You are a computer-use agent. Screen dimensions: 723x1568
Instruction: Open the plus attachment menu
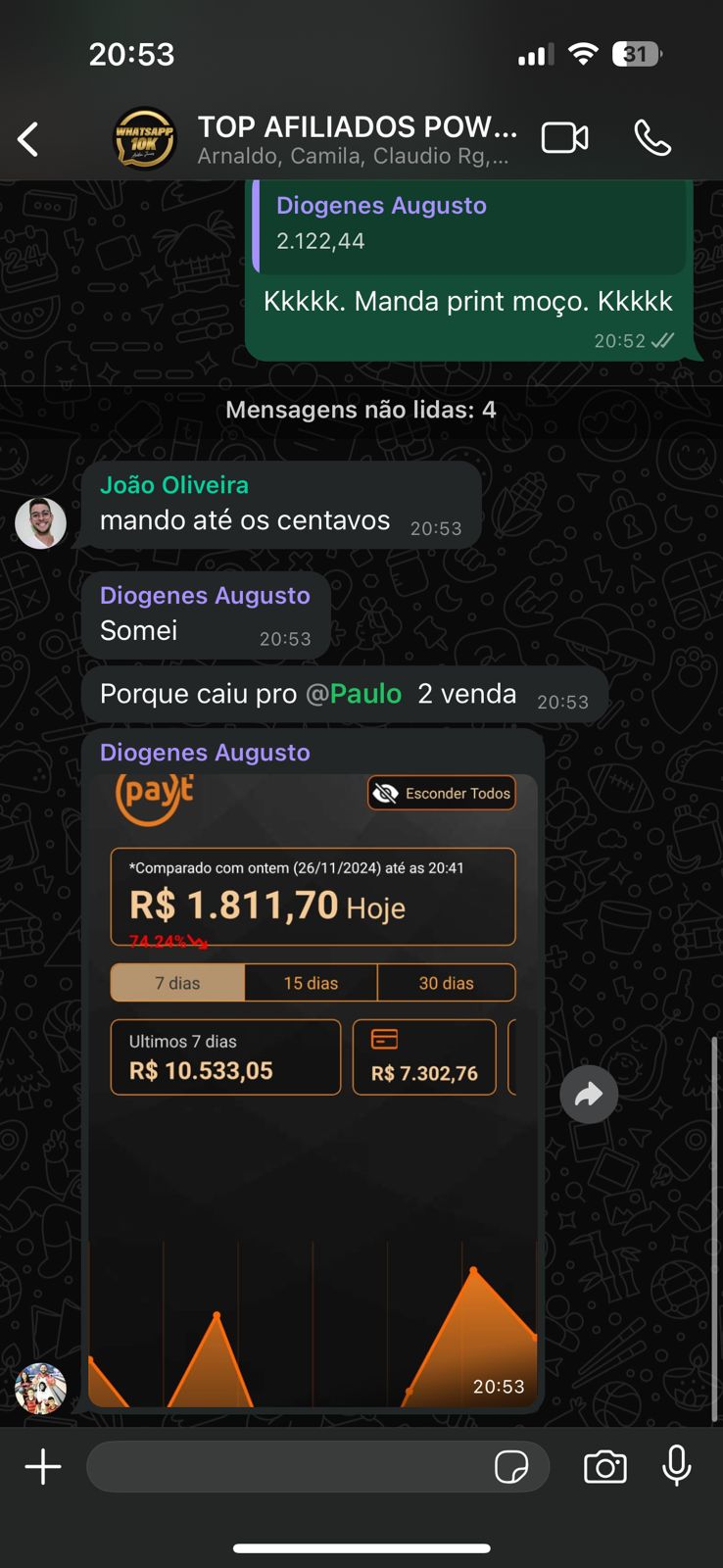pyautogui.click(x=43, y=1467)
